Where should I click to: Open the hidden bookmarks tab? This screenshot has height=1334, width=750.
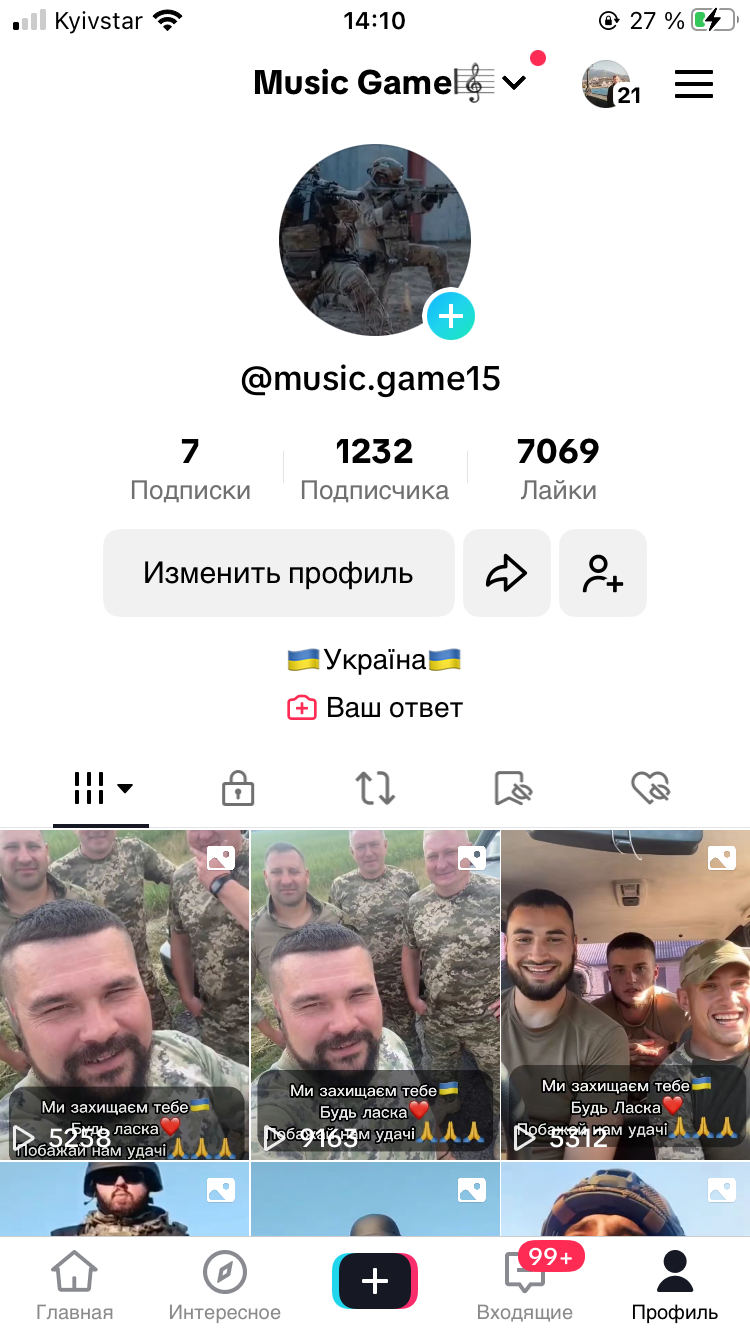513,788
